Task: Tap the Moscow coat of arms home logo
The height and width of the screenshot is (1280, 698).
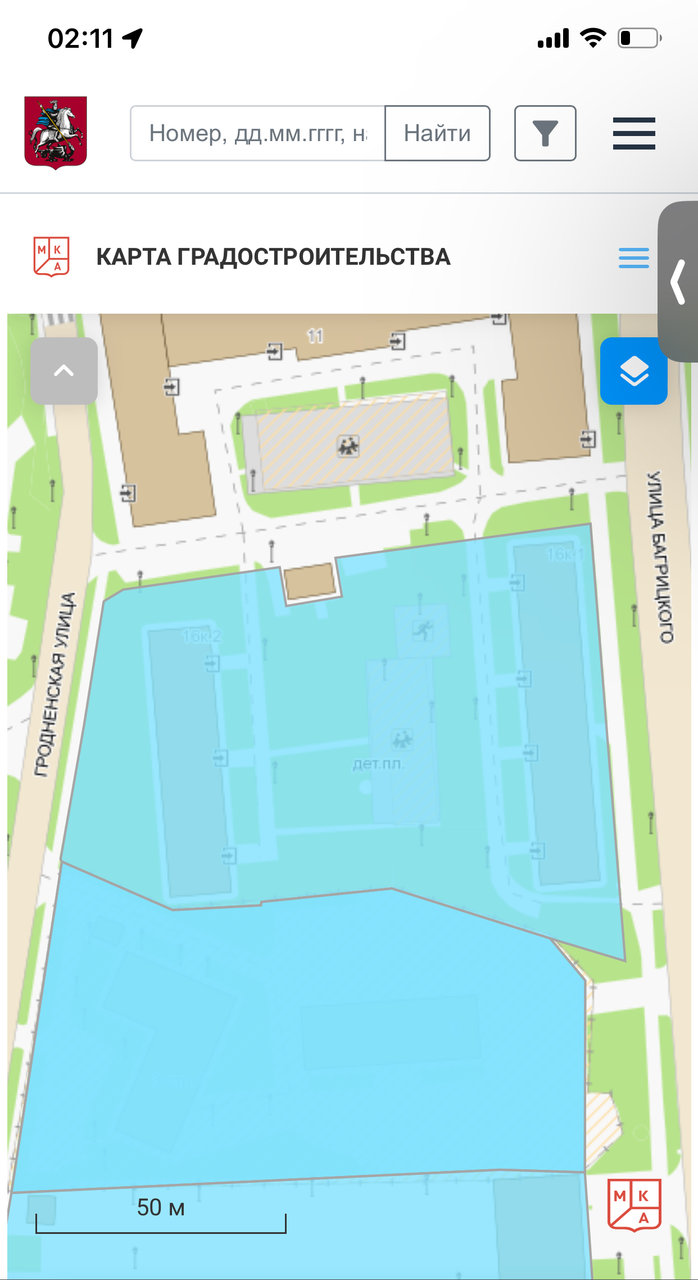Action: tap(56, 133)
